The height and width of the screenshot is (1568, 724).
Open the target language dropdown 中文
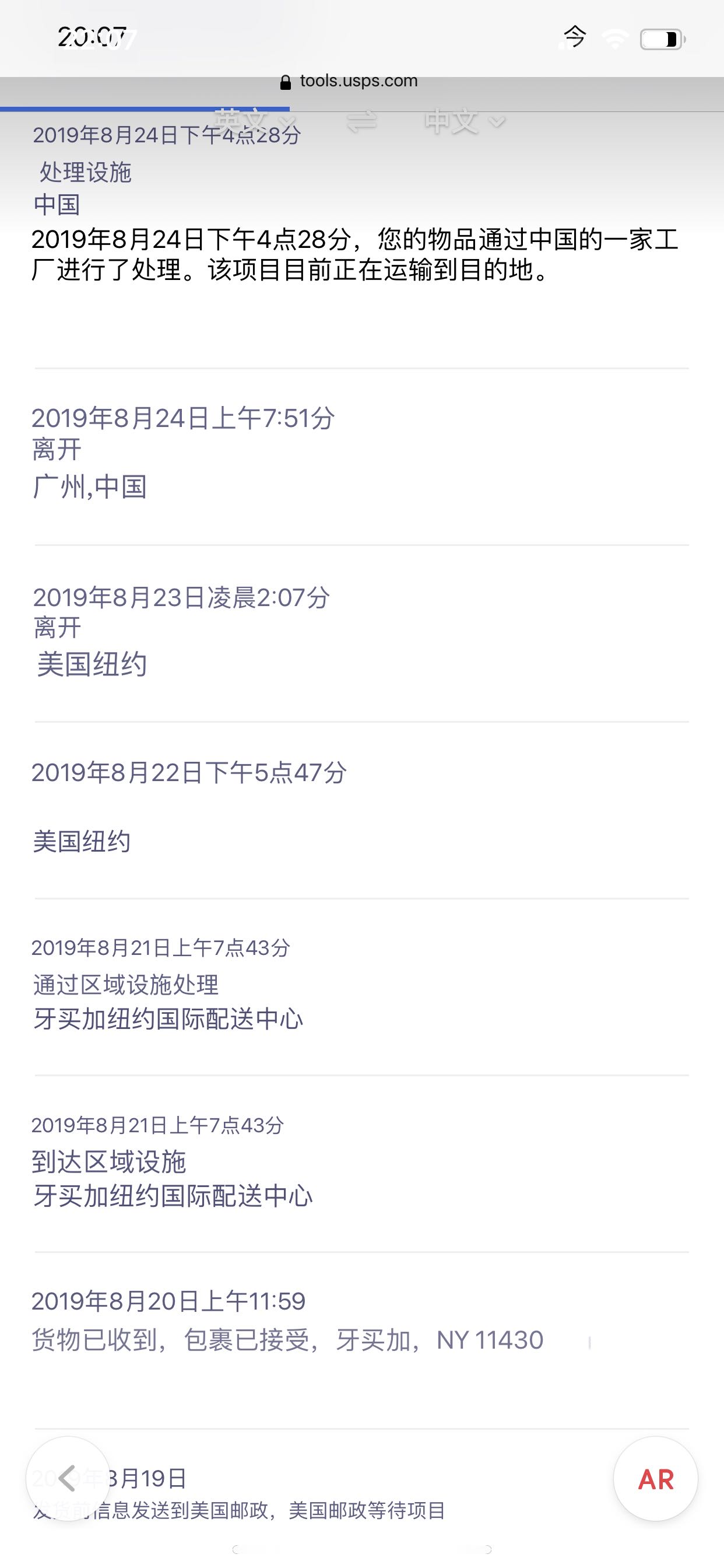pos(465,121)
